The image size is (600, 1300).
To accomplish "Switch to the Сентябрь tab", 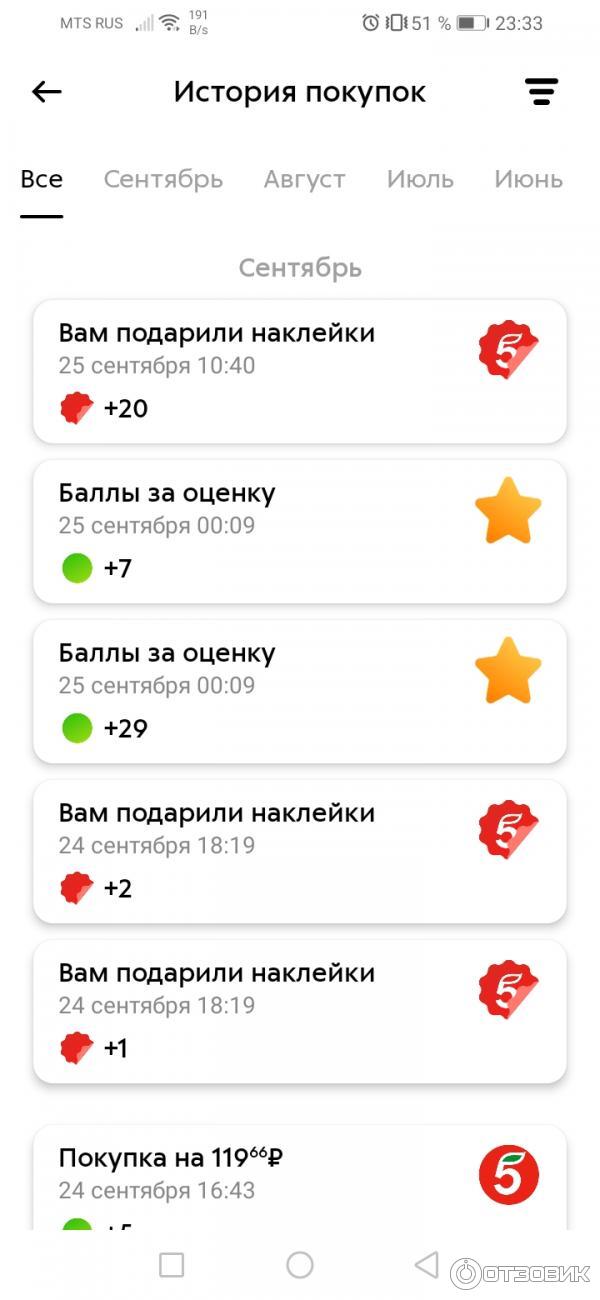I will pos(163,180).
